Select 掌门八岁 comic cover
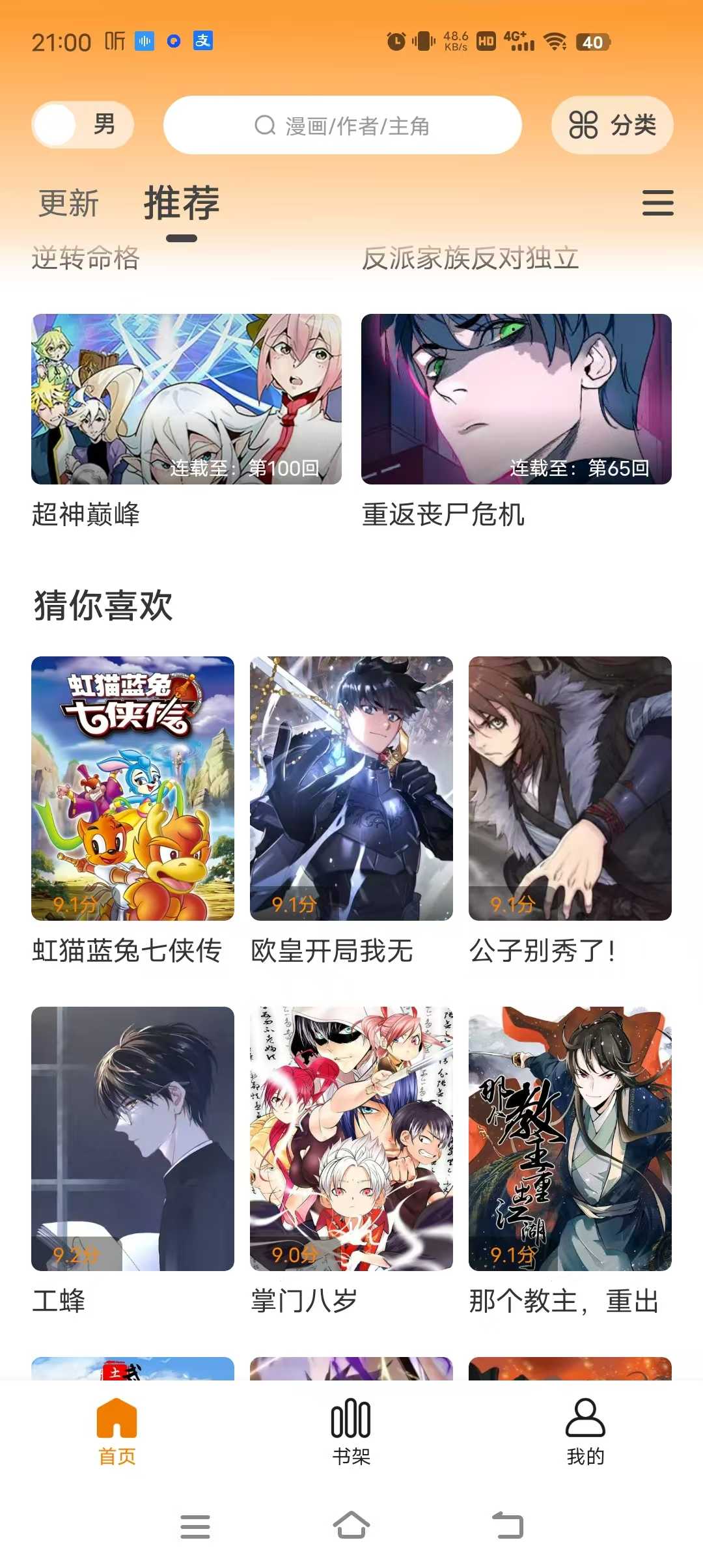Image resolution: width=703 pixels, height=1568 pixels. (351, 1138)
